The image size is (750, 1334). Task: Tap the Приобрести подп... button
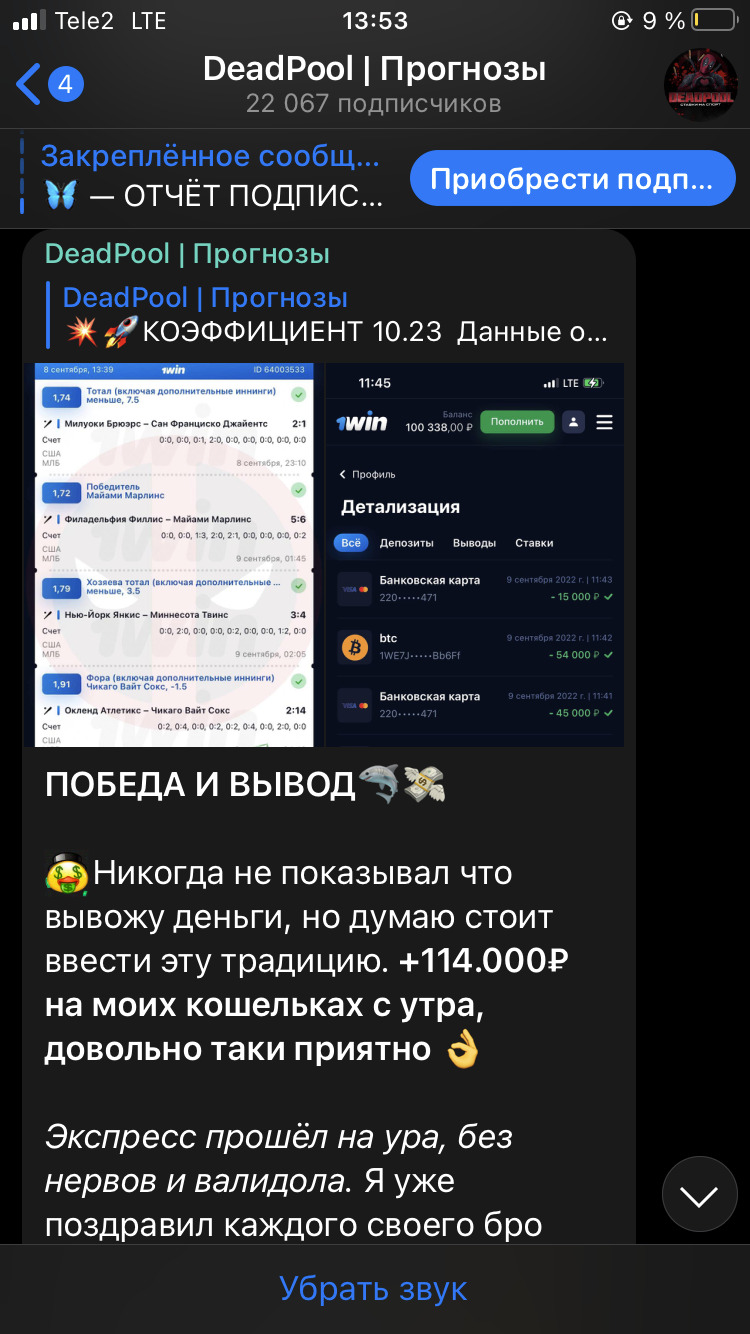click(572, 179)
